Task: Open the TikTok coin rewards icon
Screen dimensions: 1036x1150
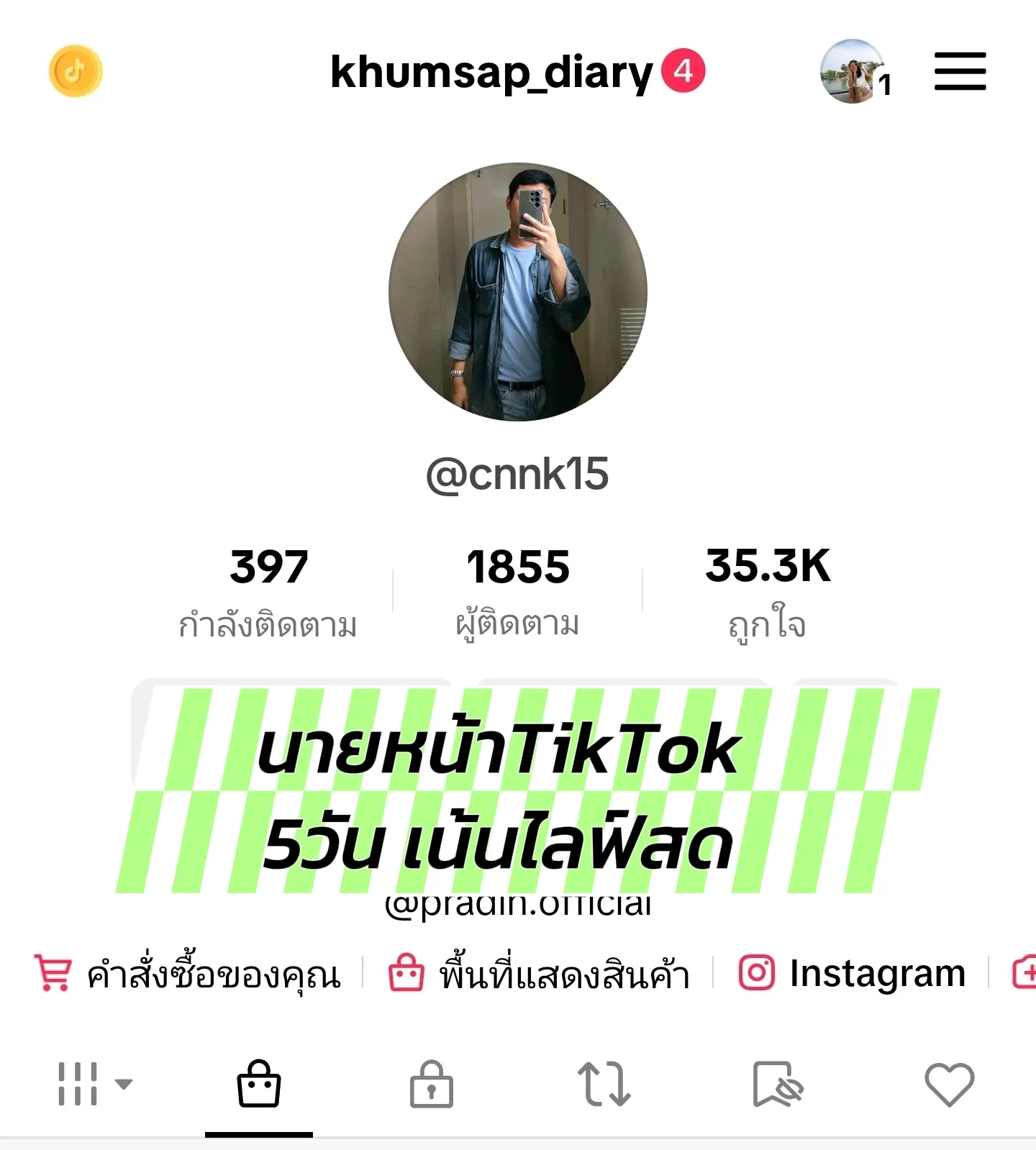Action: (74, 70)
